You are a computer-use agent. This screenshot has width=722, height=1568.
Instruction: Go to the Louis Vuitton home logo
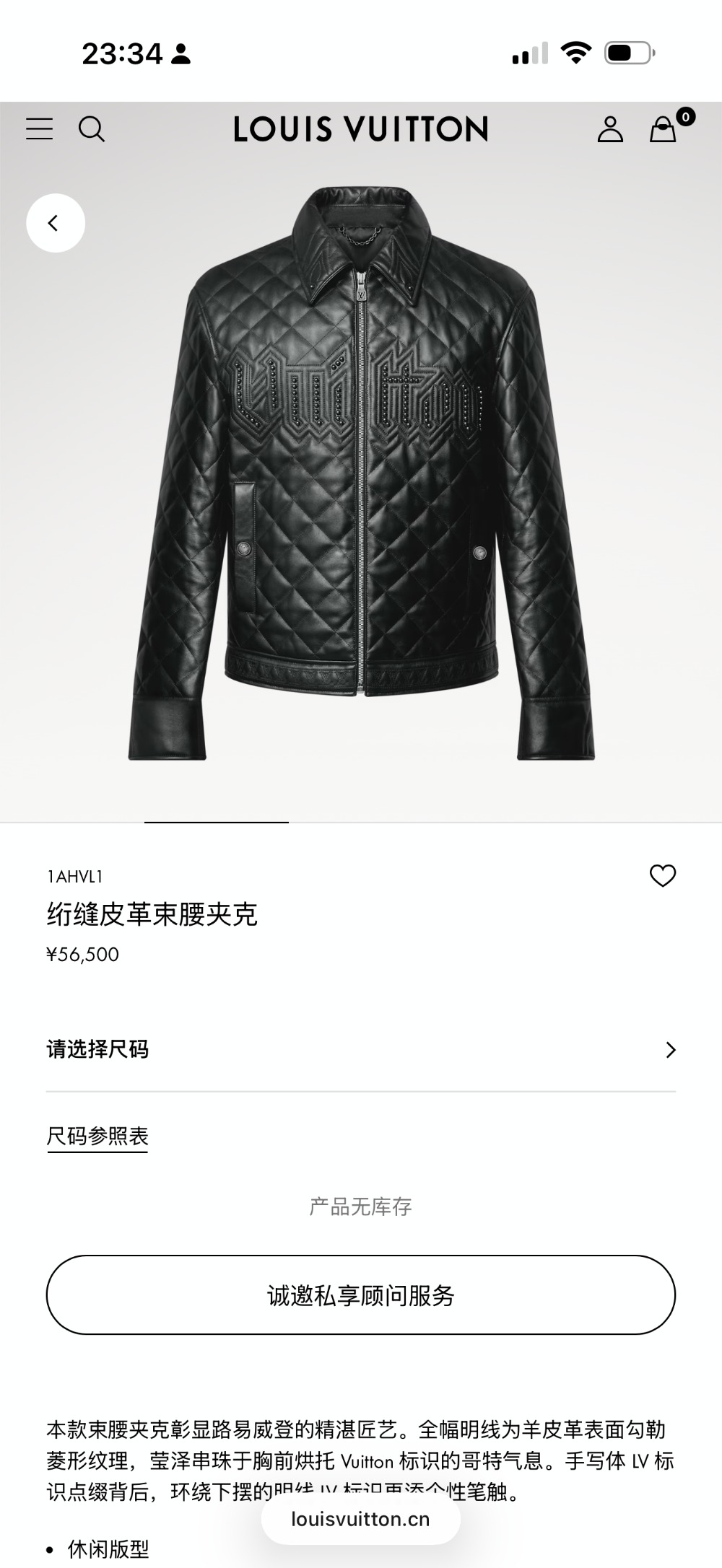[x=360, y=129]
